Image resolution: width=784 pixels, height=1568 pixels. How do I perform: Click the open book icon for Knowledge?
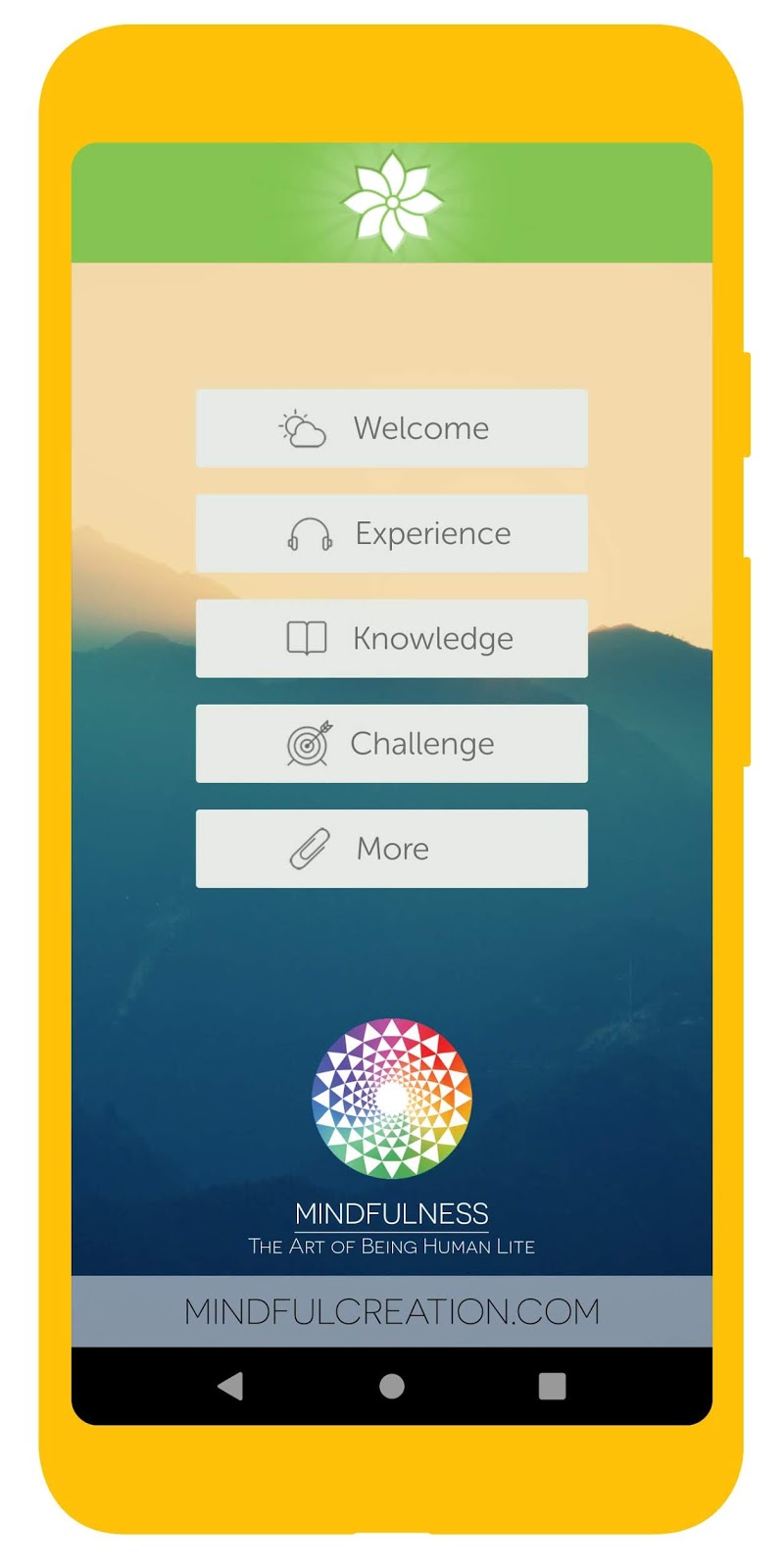307,638
